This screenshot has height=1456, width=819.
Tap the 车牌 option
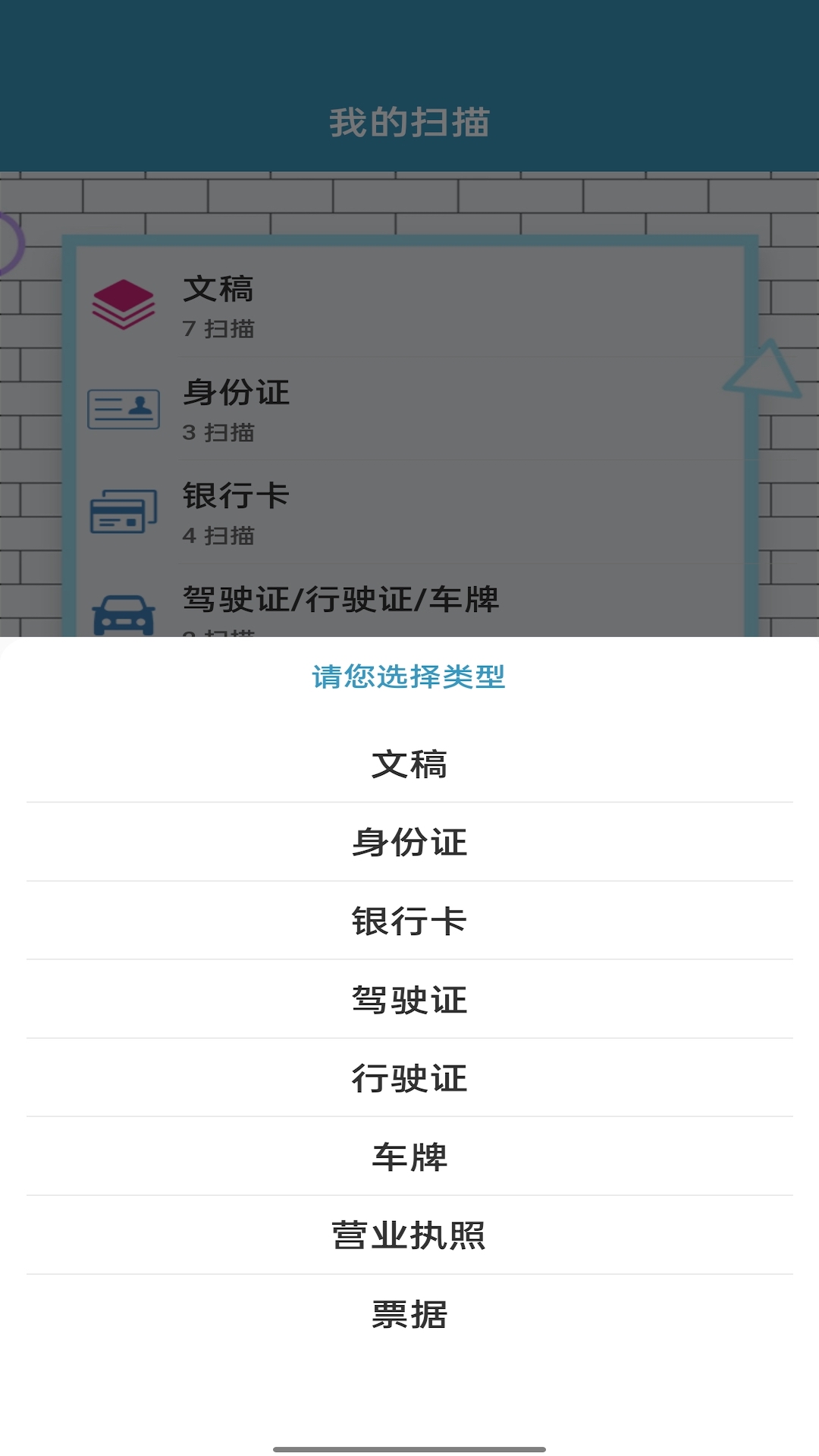coord(409,1156)
